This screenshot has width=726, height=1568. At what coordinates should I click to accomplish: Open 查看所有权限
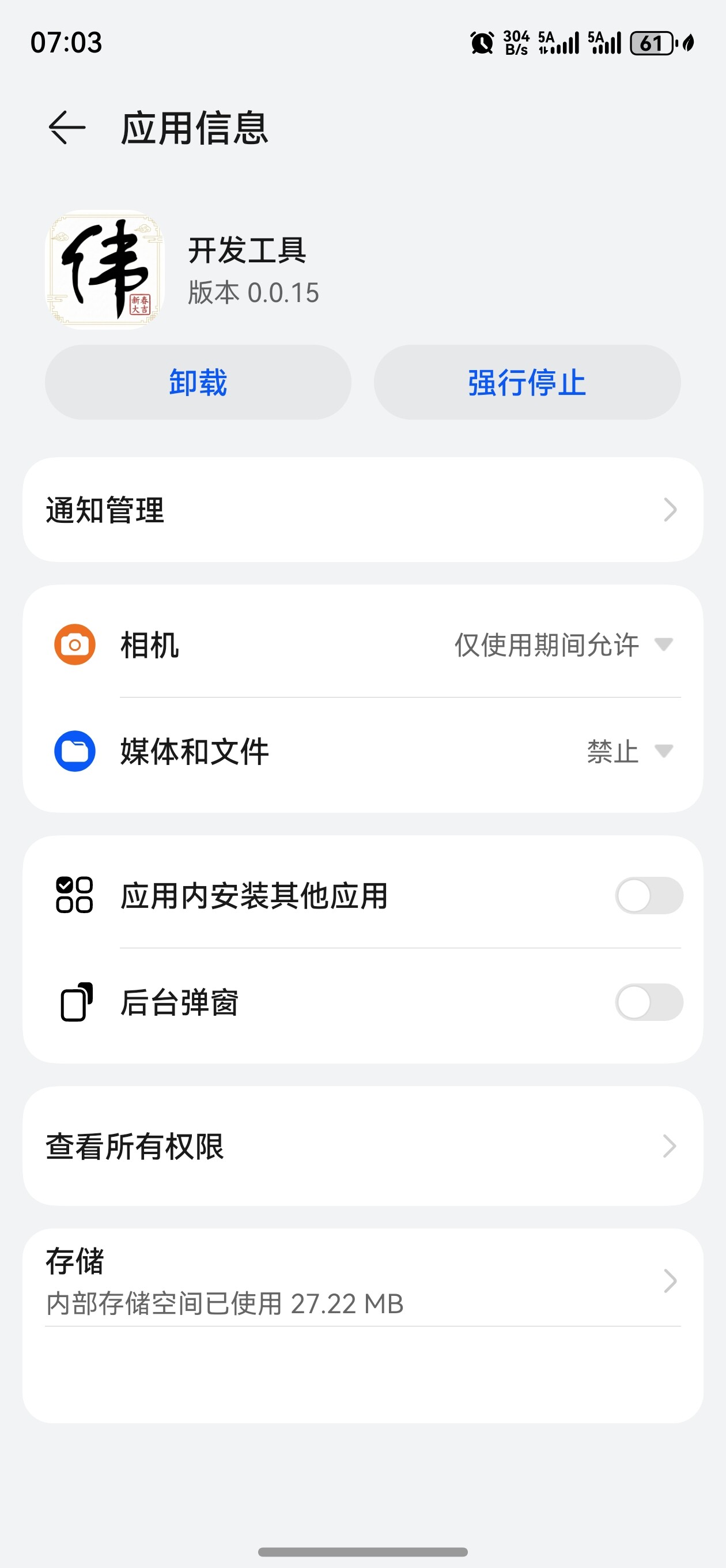(362, 1146)
